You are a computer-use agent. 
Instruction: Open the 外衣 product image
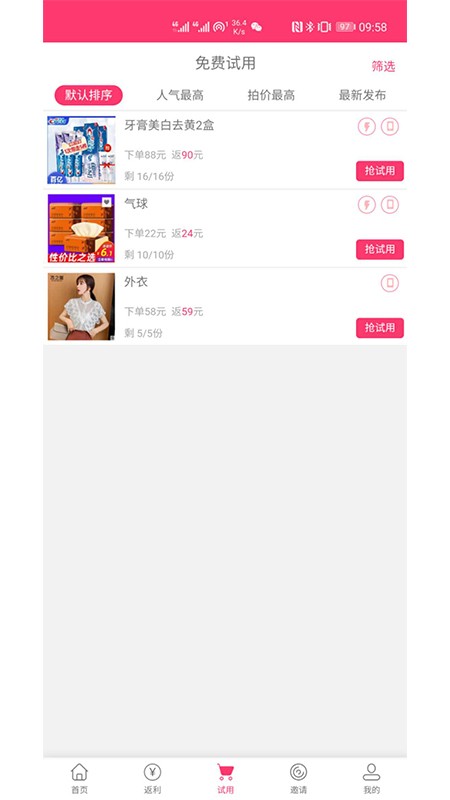81,307
